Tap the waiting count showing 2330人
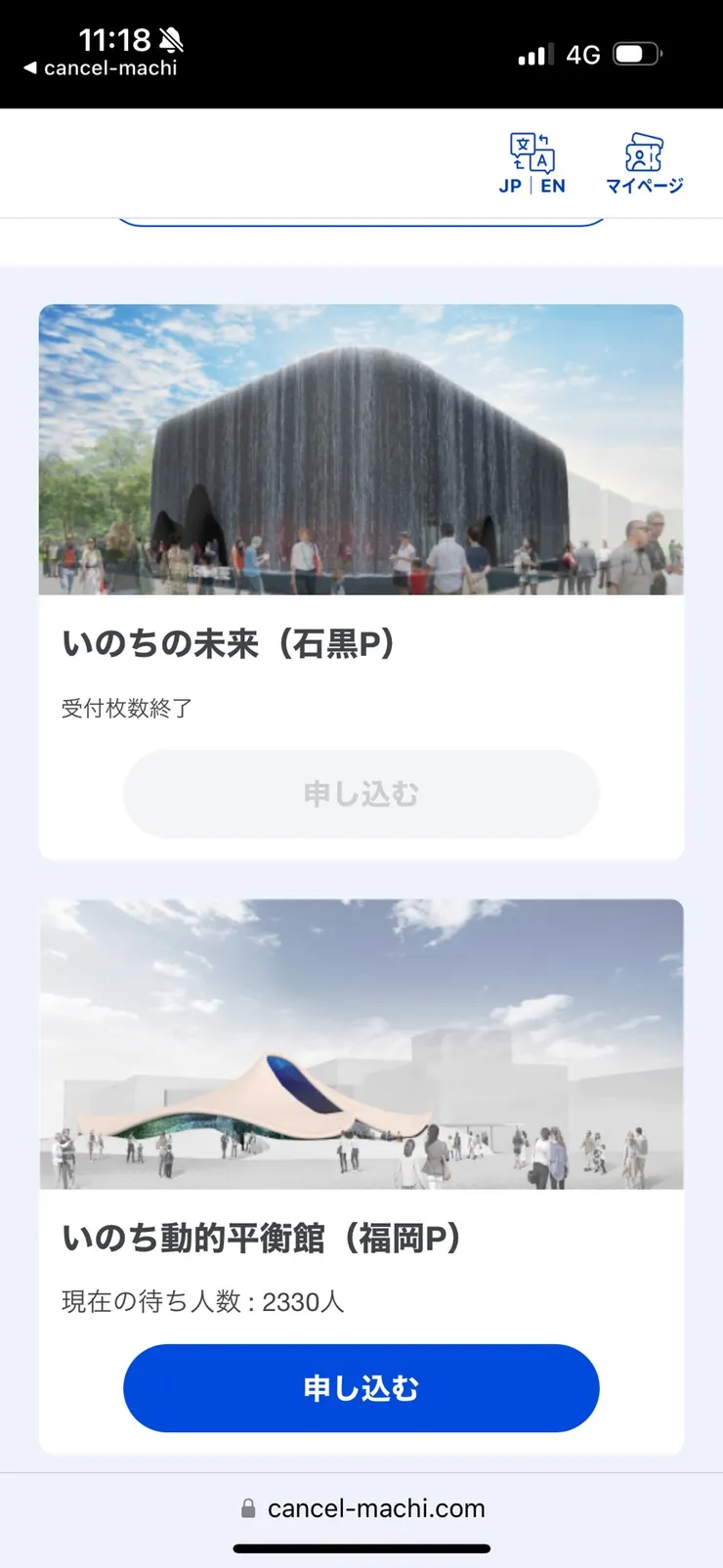 (x=202, y=1301)
